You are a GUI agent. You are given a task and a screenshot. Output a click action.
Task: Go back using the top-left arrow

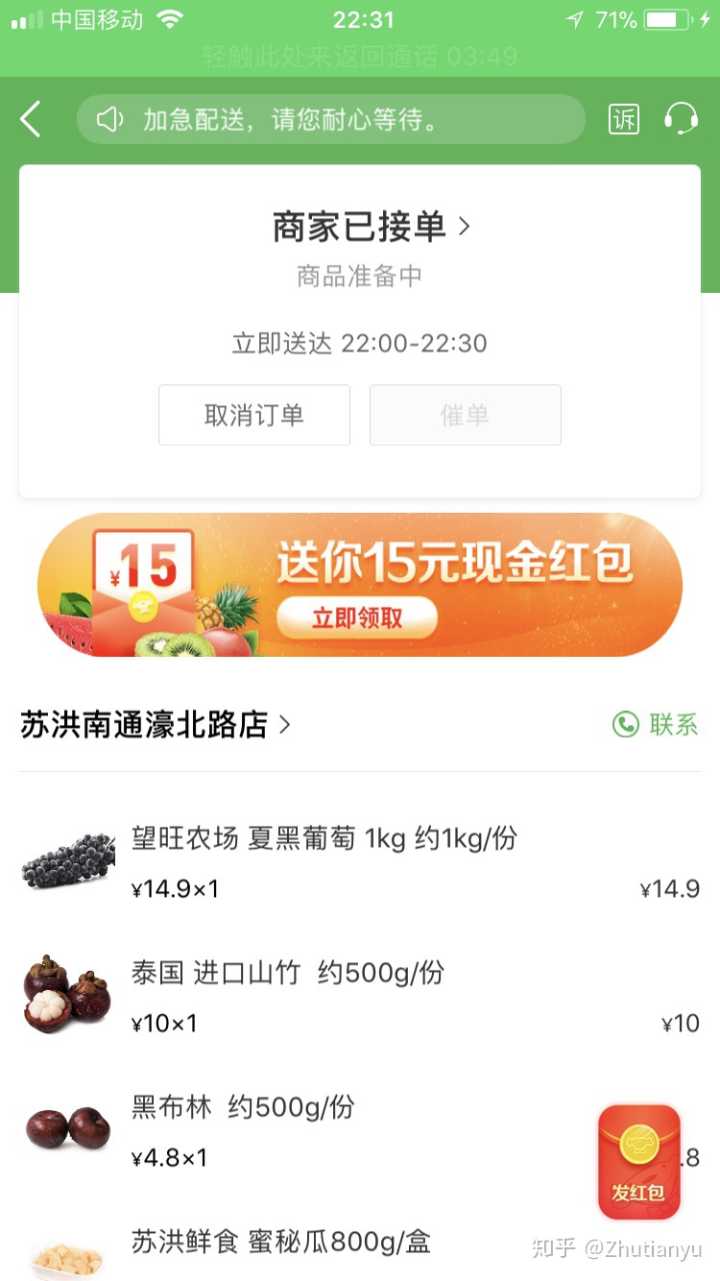click(31, 120)
